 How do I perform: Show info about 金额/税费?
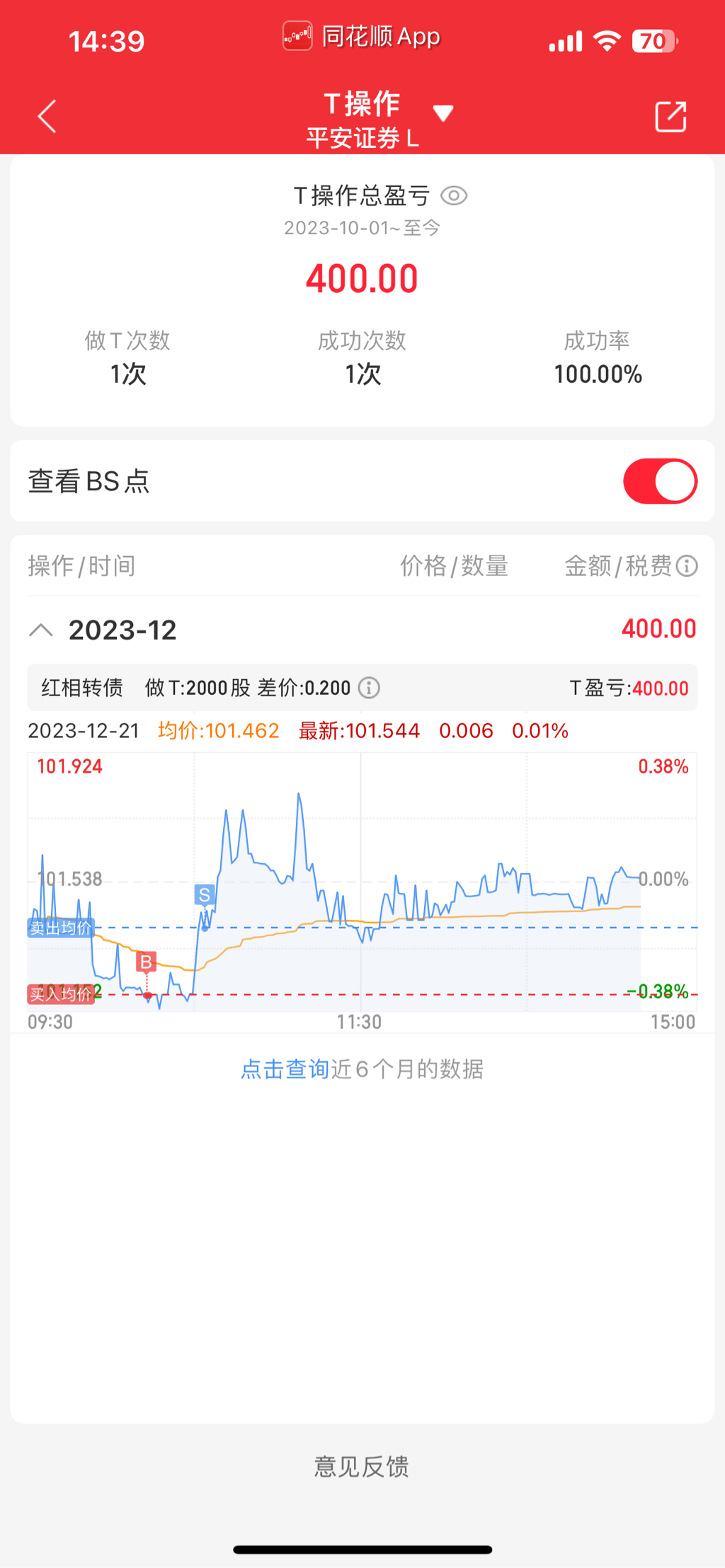coord(687,566)
